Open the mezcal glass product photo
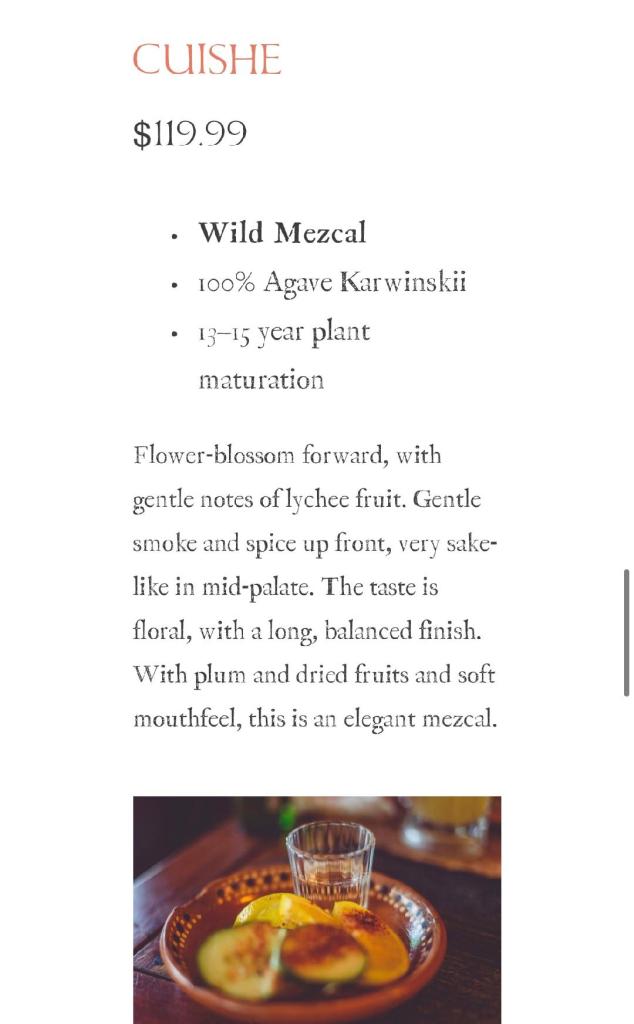The width and height of the screenshot is (634, 1024). click(x=317, y=908)
